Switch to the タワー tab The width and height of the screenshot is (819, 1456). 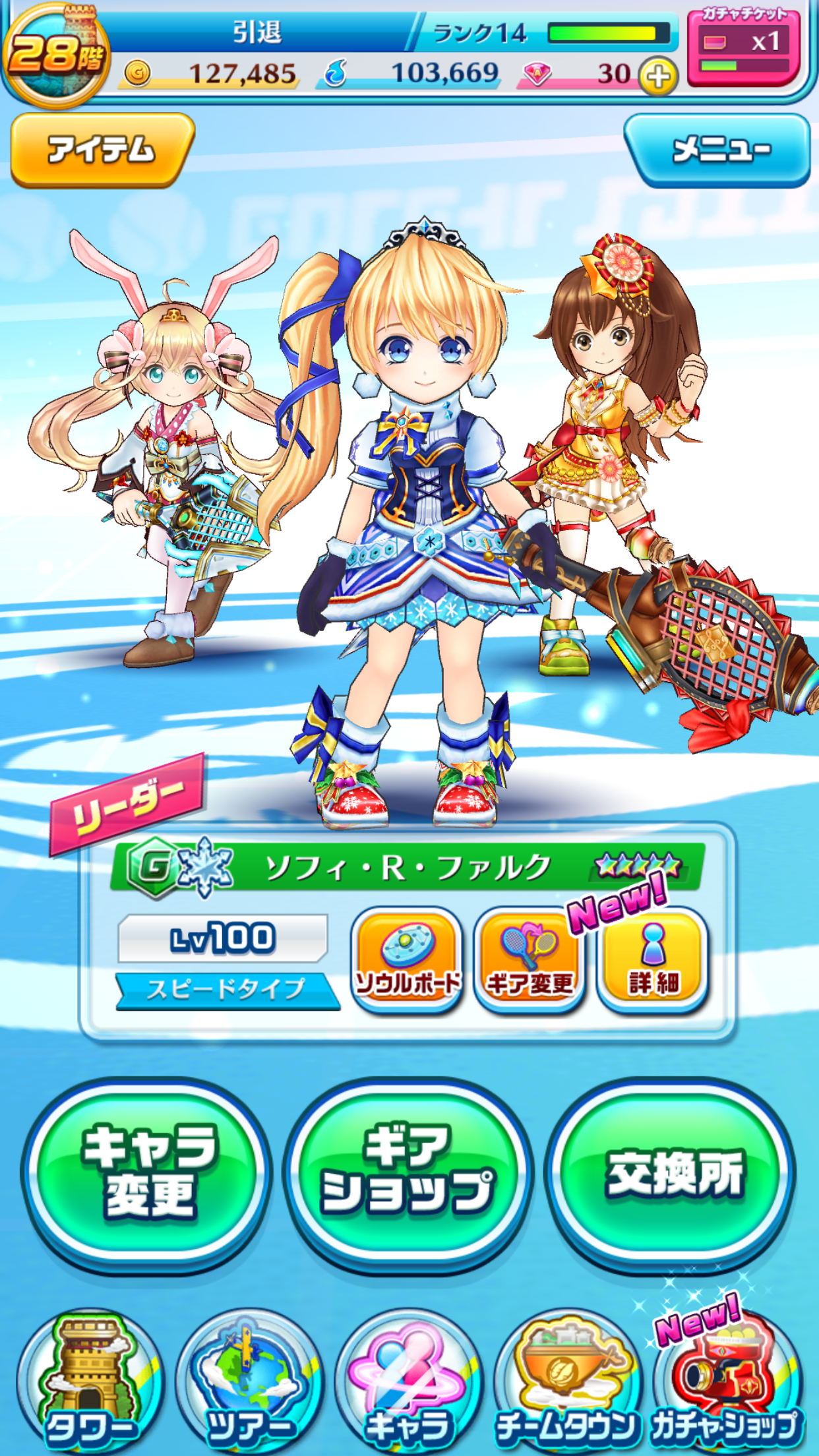pos(90,1381)
